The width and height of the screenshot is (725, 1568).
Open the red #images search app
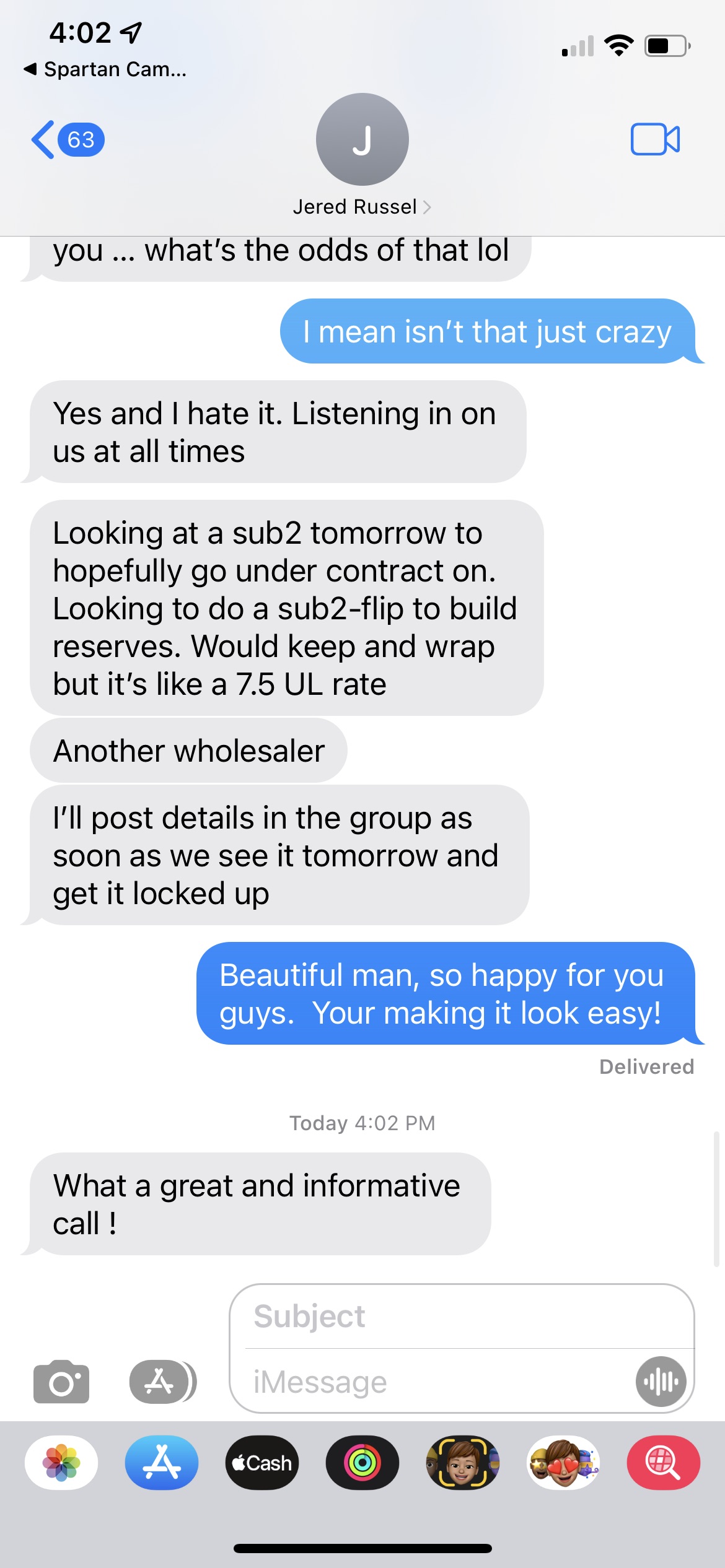click(664, 1463)
